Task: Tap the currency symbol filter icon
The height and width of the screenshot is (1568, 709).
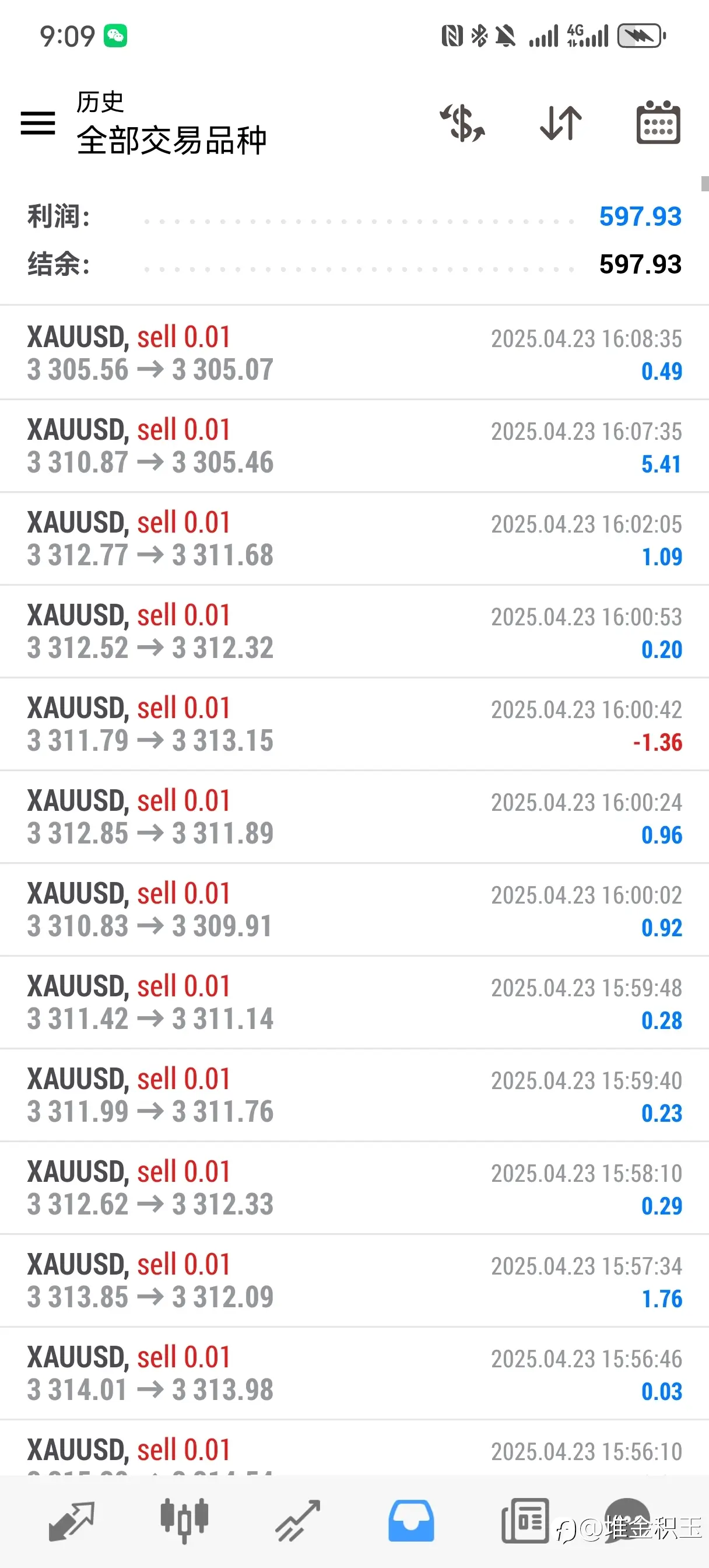Action: pos(462,123)
